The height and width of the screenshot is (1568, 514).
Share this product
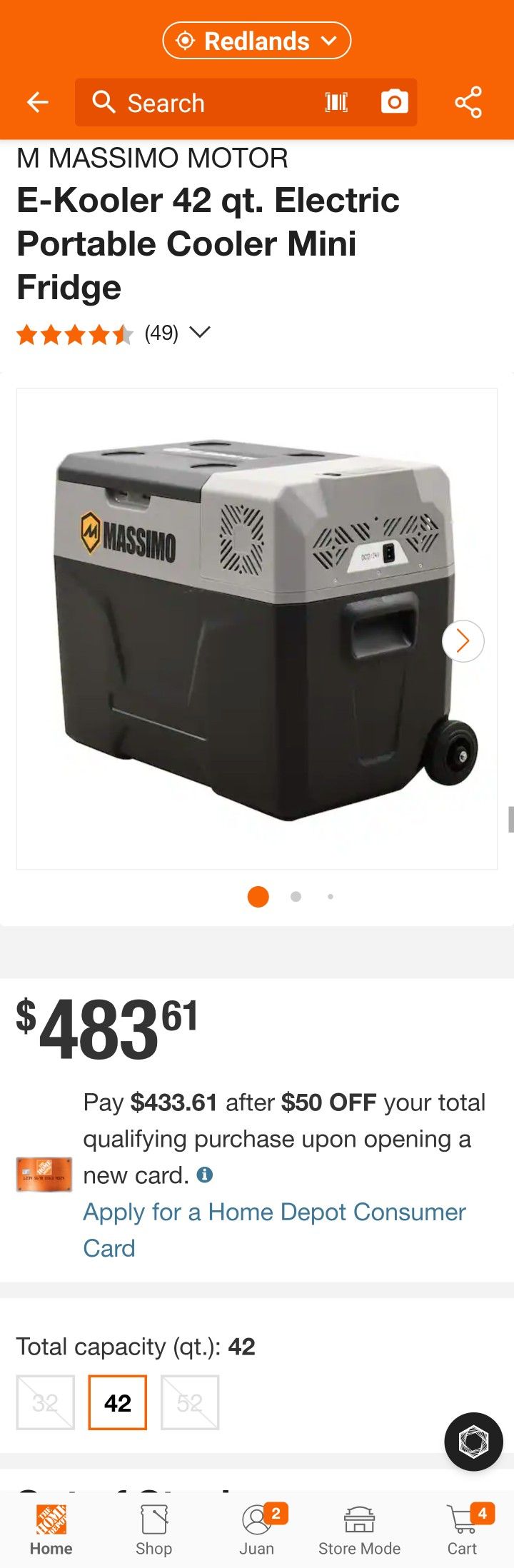click(x=468, y=103)
